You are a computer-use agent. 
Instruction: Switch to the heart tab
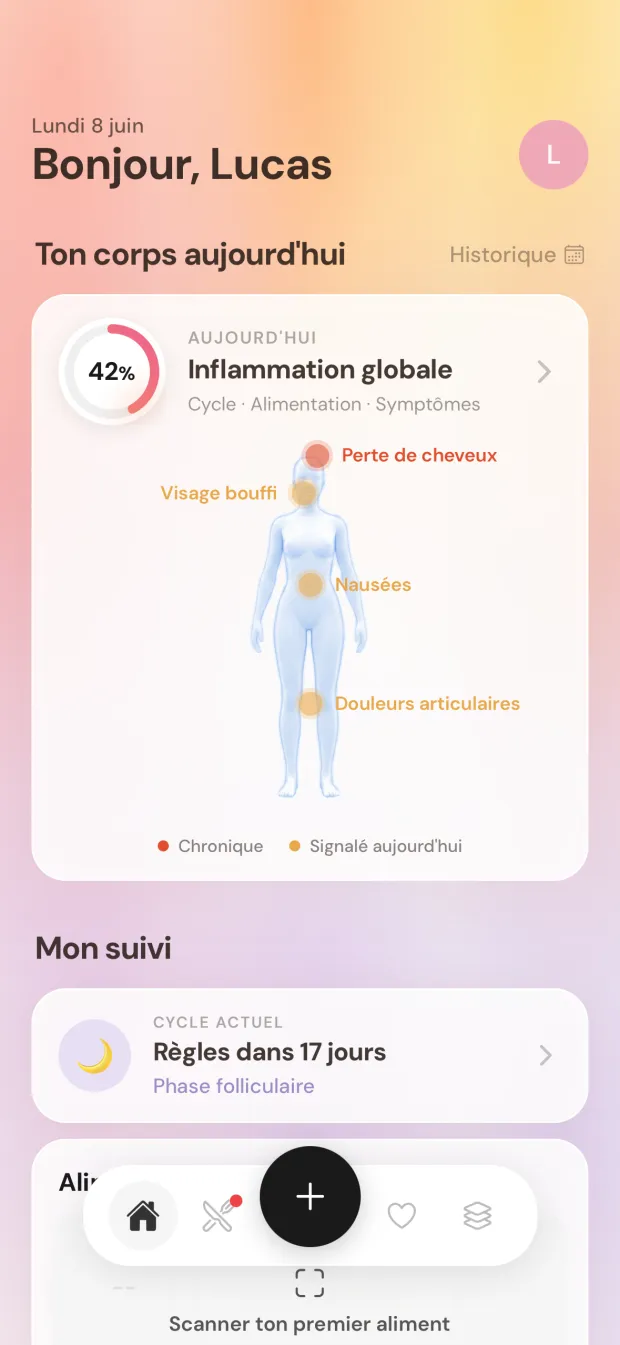click(x=401, y=1216)
